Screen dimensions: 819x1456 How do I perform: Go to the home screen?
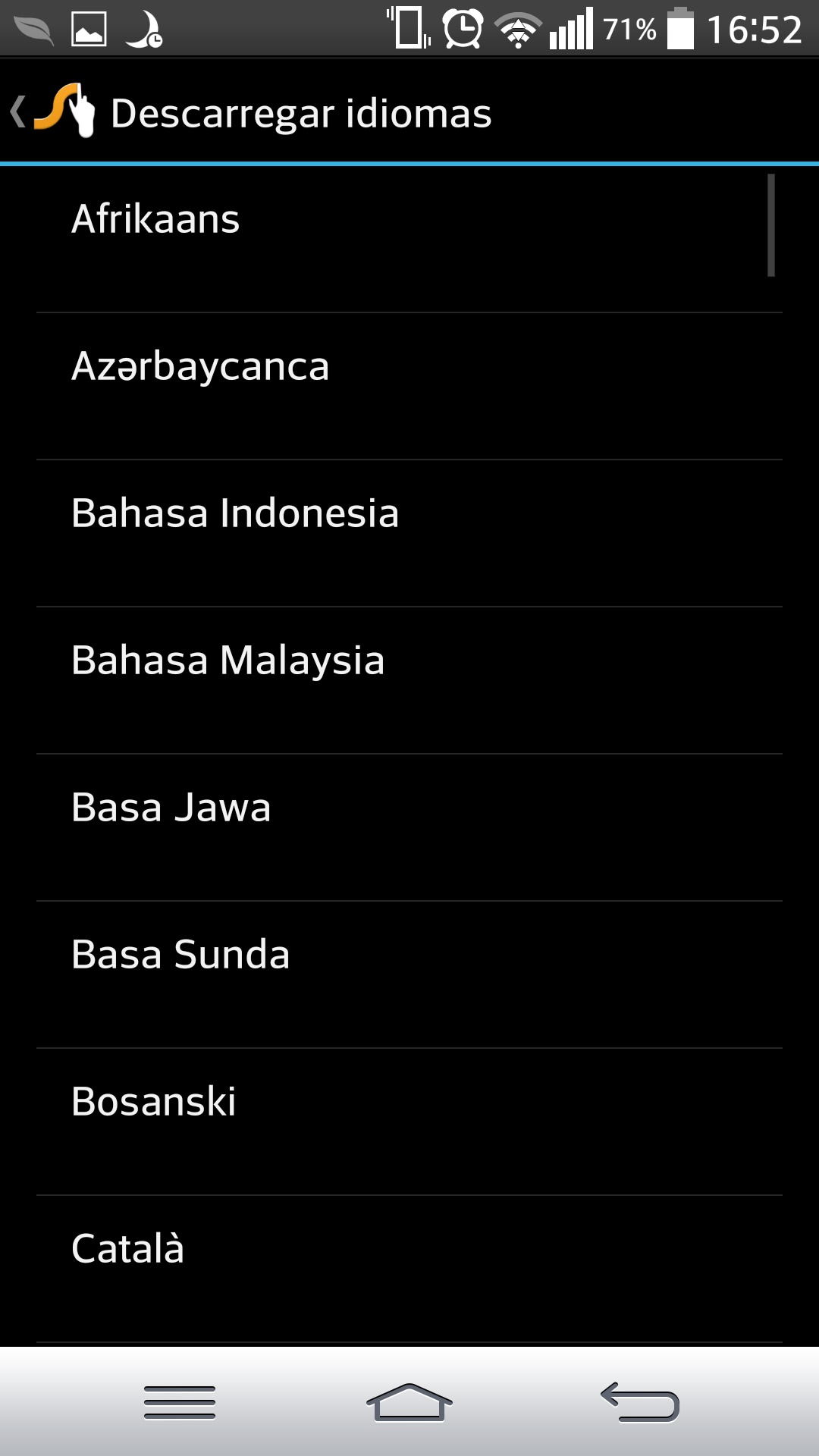point(409,1402)
